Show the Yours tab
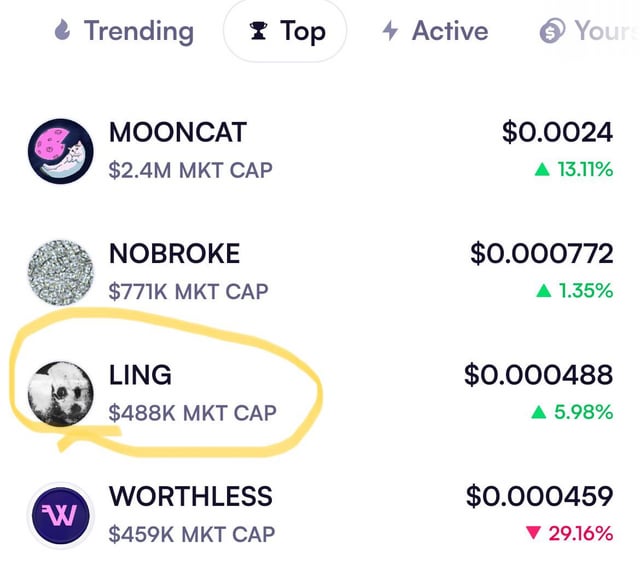 click(x=589, y=31)
